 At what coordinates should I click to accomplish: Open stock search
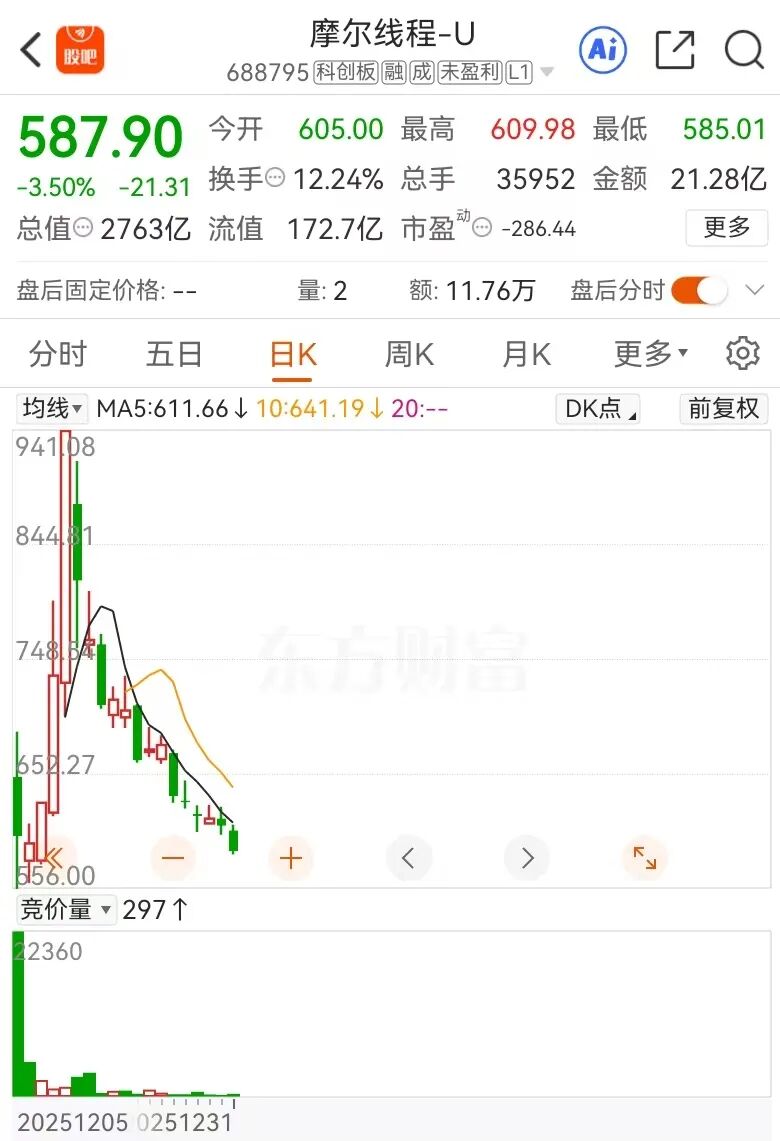click(x=744, y=49)
